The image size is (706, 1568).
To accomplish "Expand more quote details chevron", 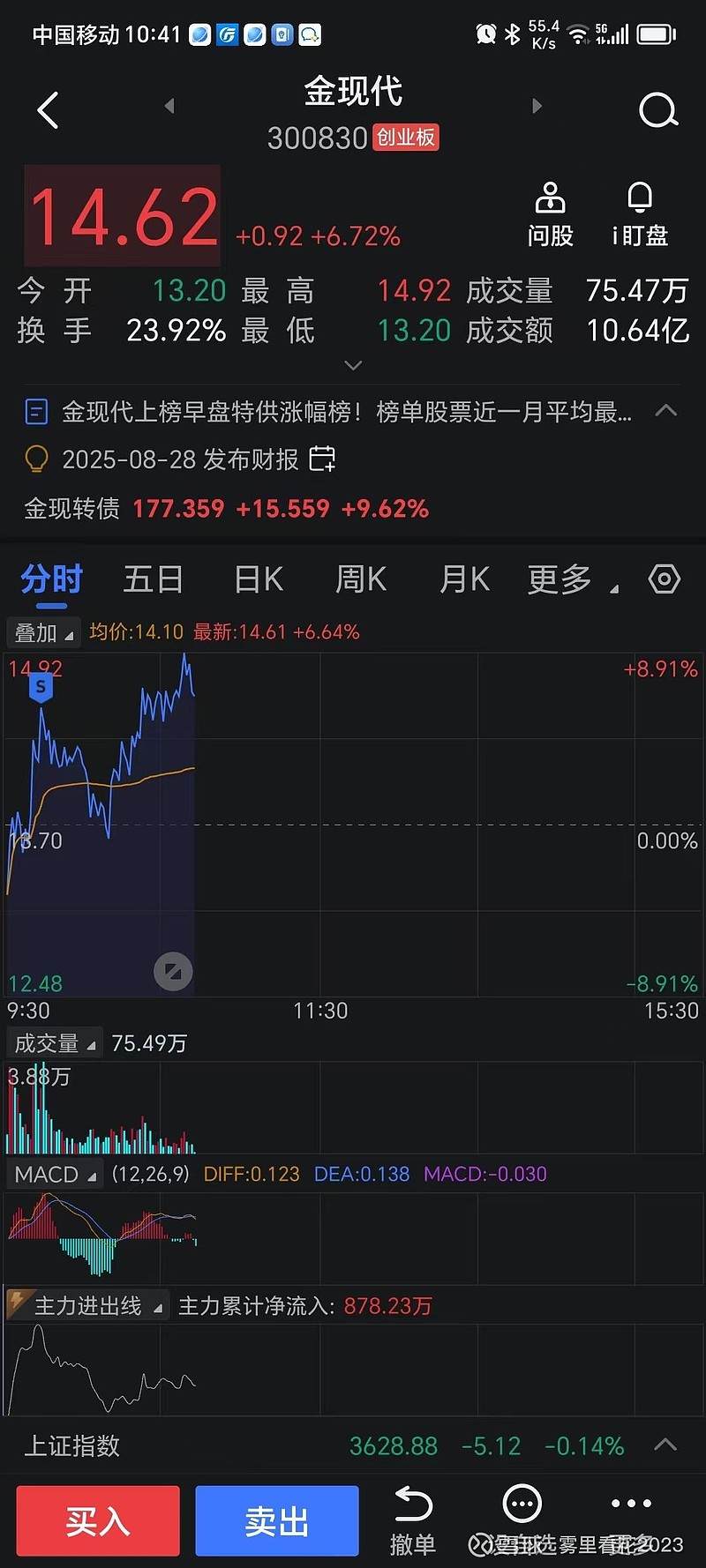I will [x=353, y=365].
